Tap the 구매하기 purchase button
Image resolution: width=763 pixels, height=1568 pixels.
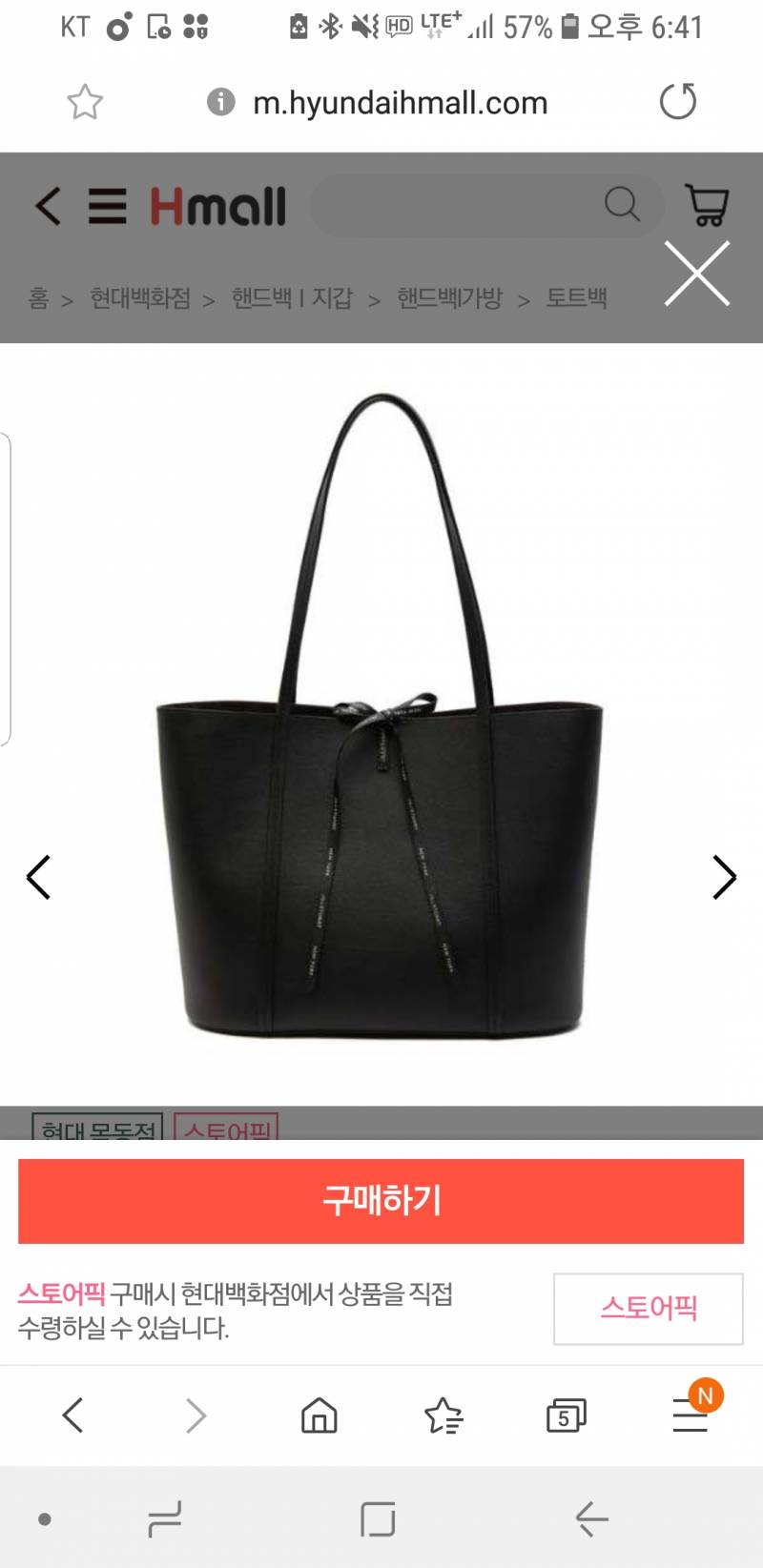tap(381, 1200)
